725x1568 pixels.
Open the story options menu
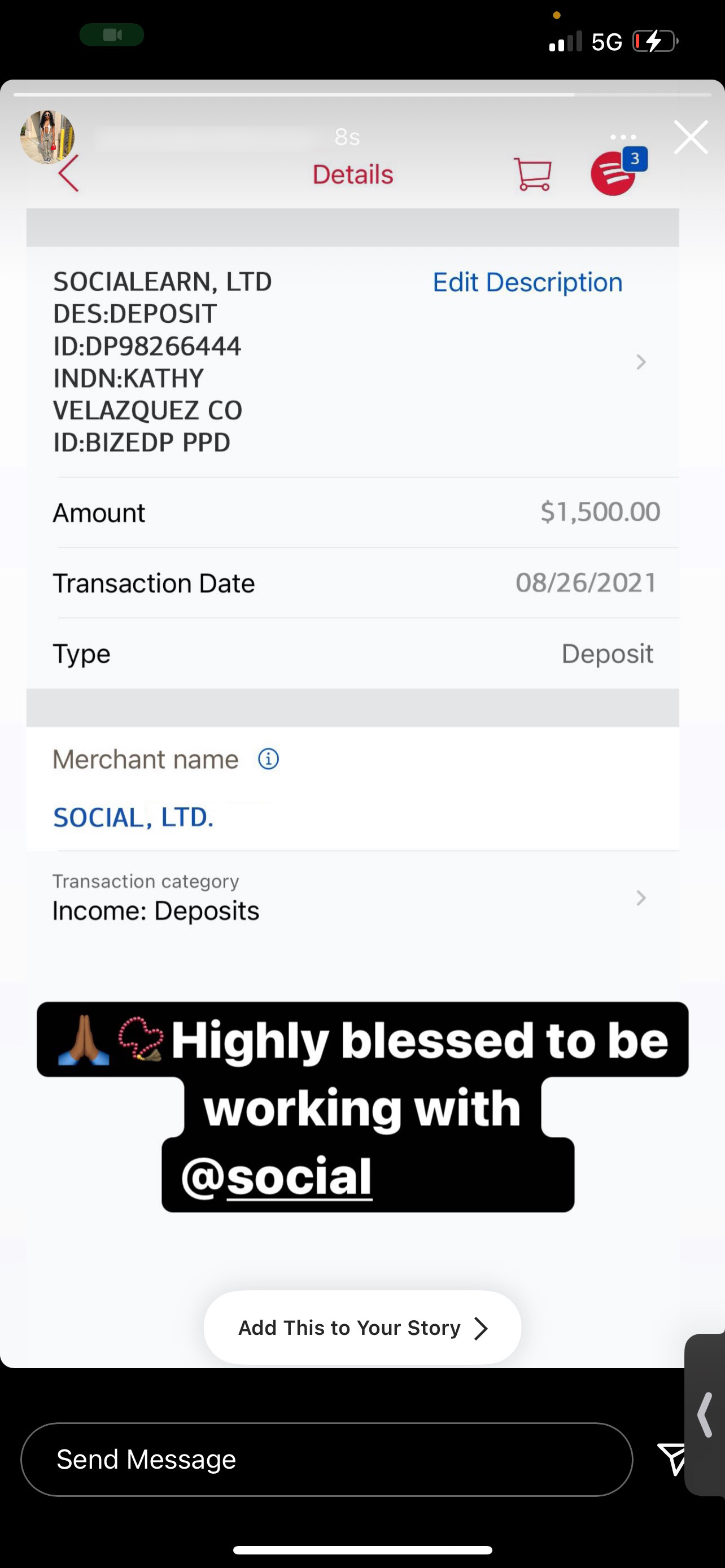coord(623,137)
